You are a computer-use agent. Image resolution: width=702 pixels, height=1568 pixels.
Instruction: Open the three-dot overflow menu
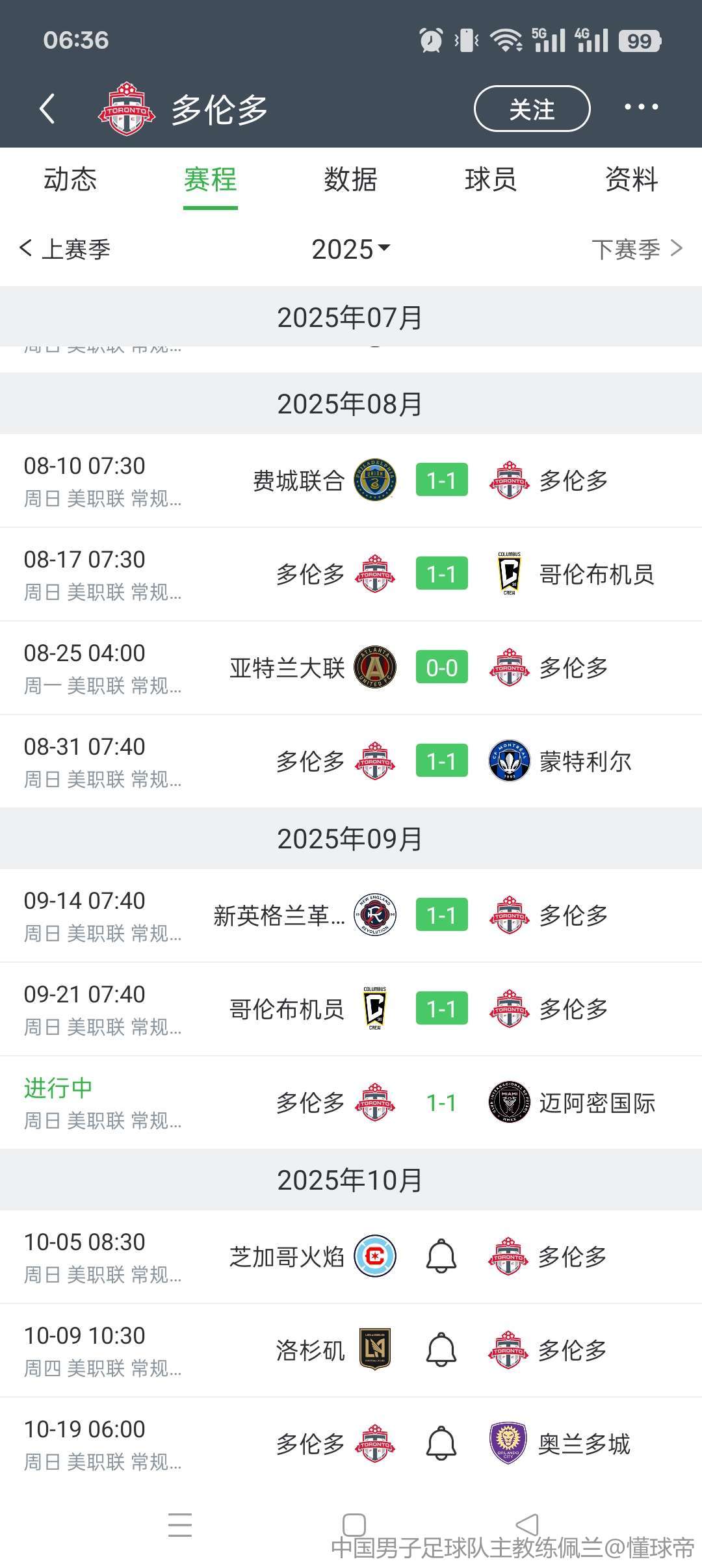coord(641,107)
